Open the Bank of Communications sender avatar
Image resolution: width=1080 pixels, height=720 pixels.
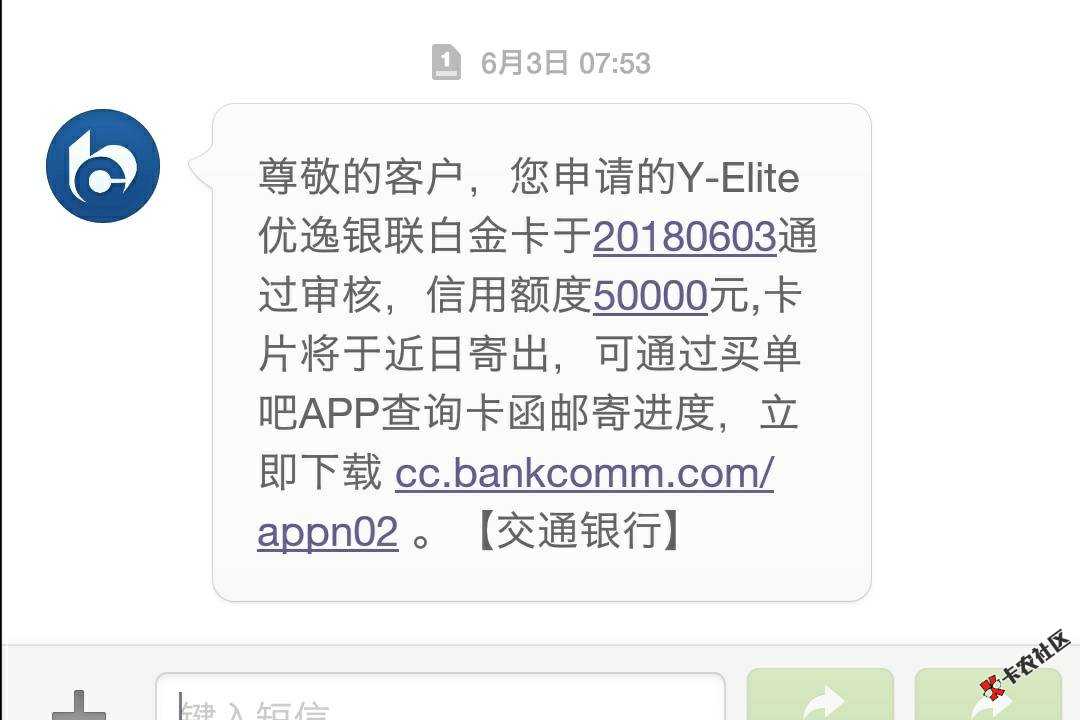click(x=103, y=166)
